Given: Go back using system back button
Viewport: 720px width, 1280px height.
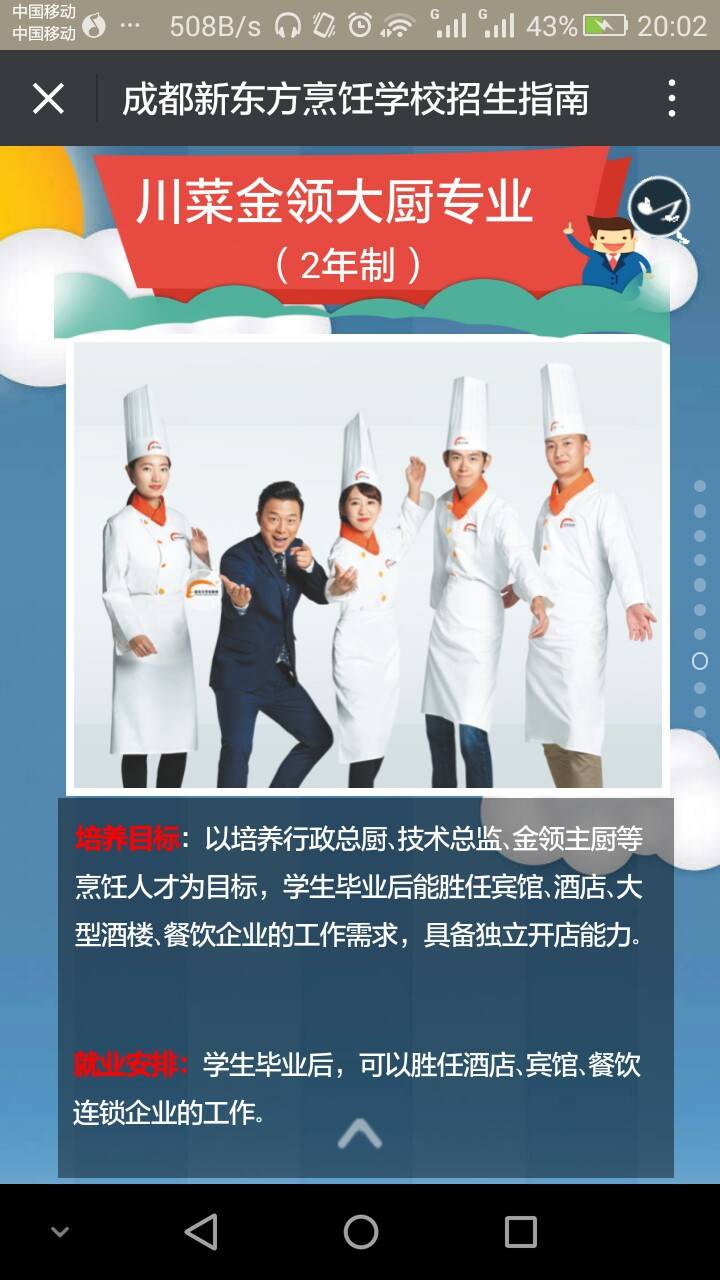Looking at the screenshot, I should 201,1232.
